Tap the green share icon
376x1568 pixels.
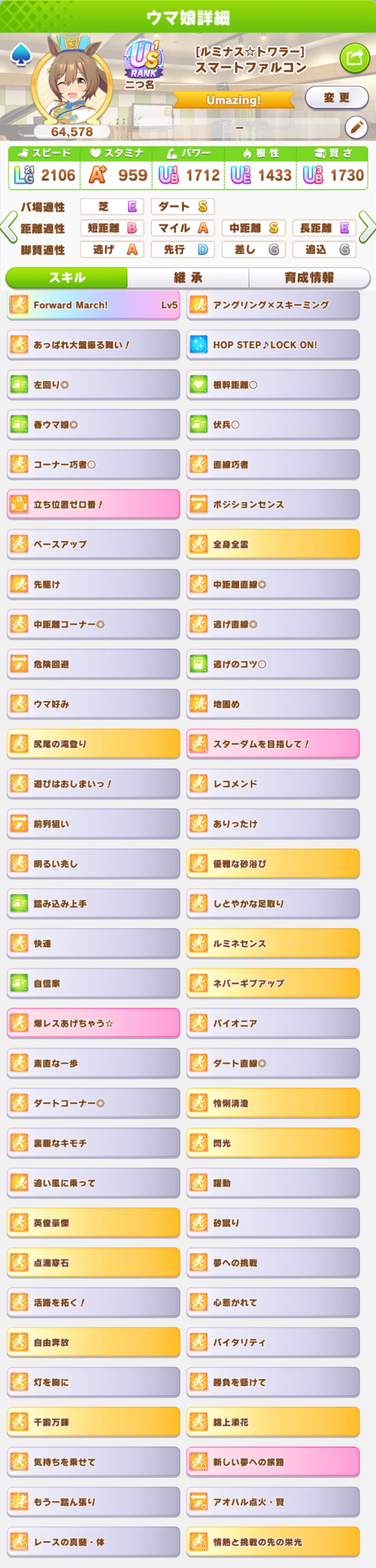[x=354, y=58]
